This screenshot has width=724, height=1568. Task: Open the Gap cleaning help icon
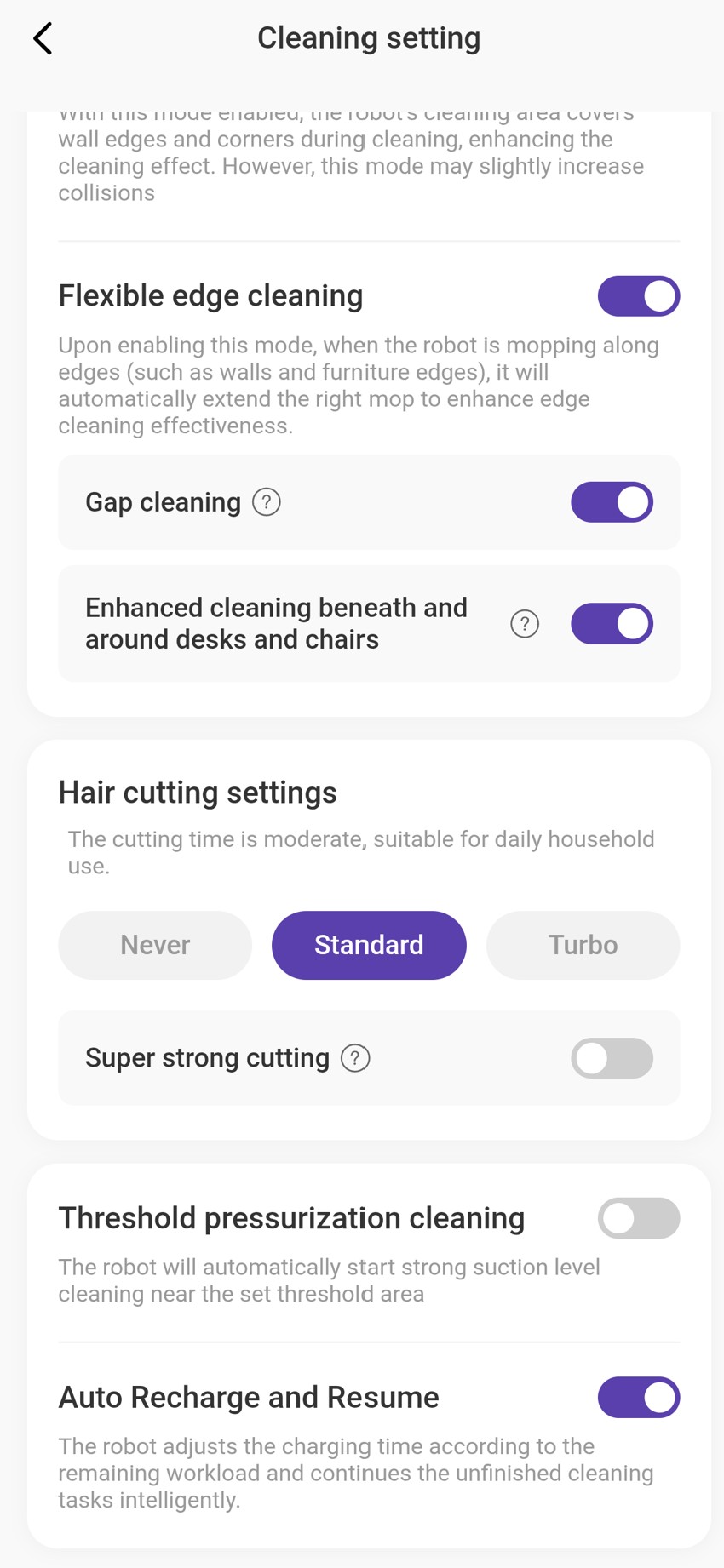(267, 502)
